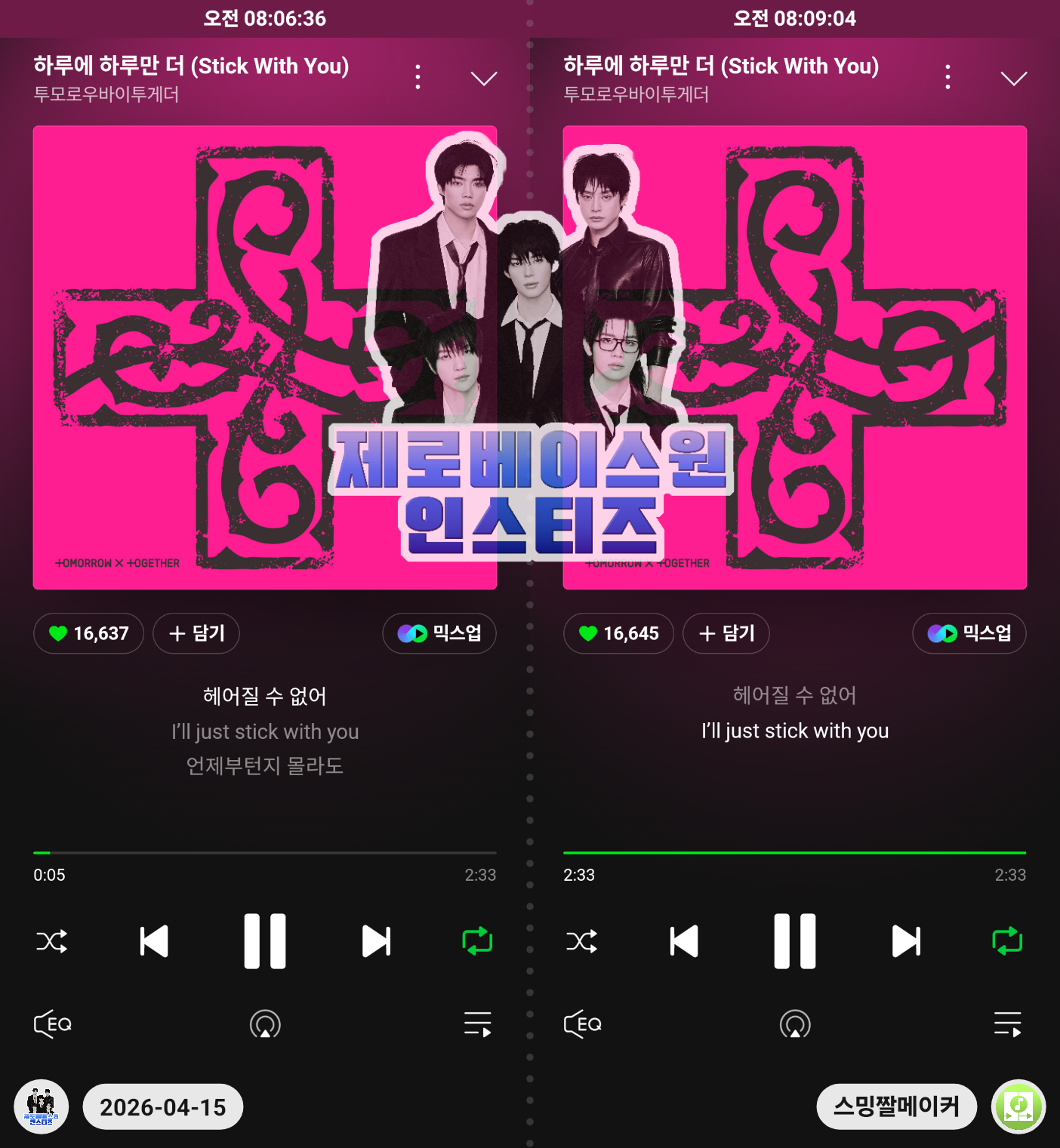Toggle shuffle playback on the left player

pos(51,940)
